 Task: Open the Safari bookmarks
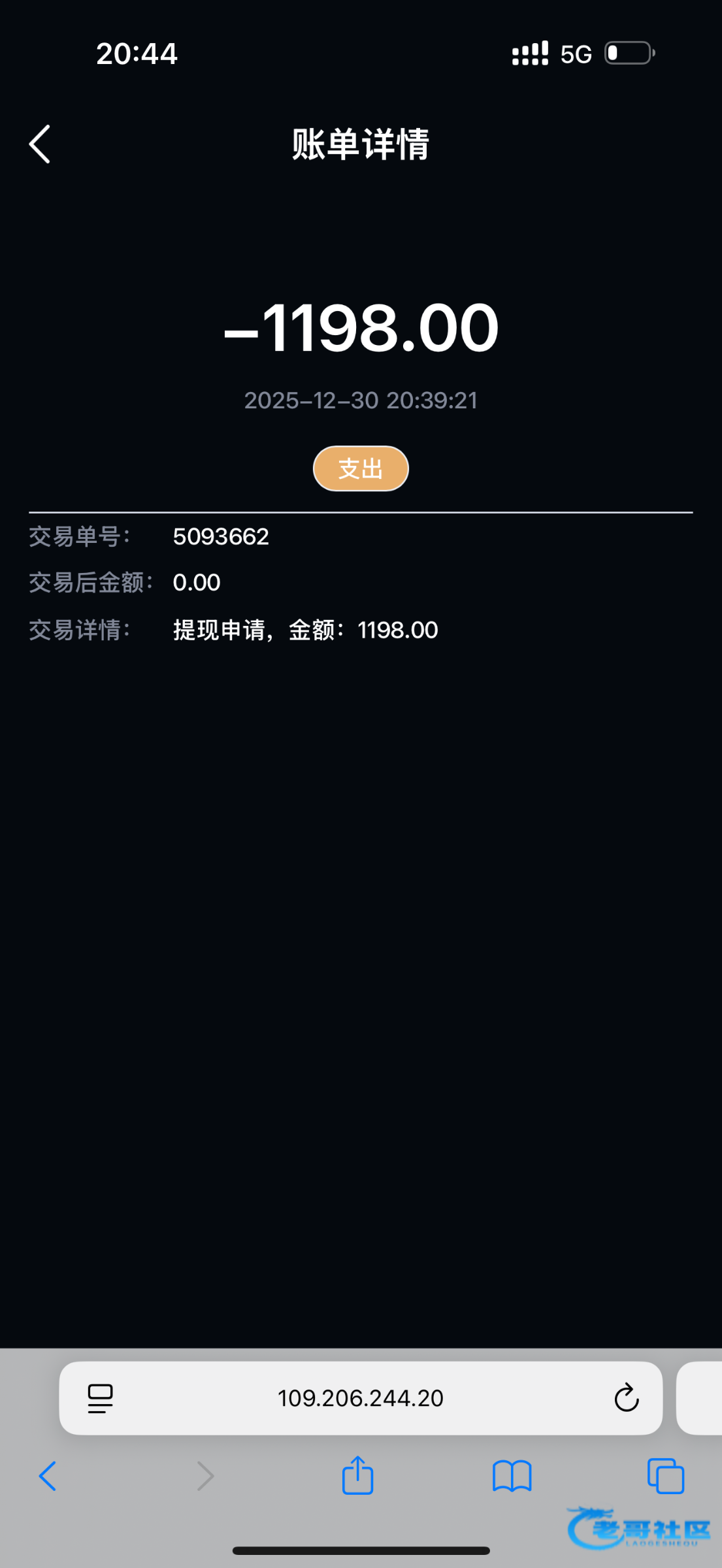512,1476
